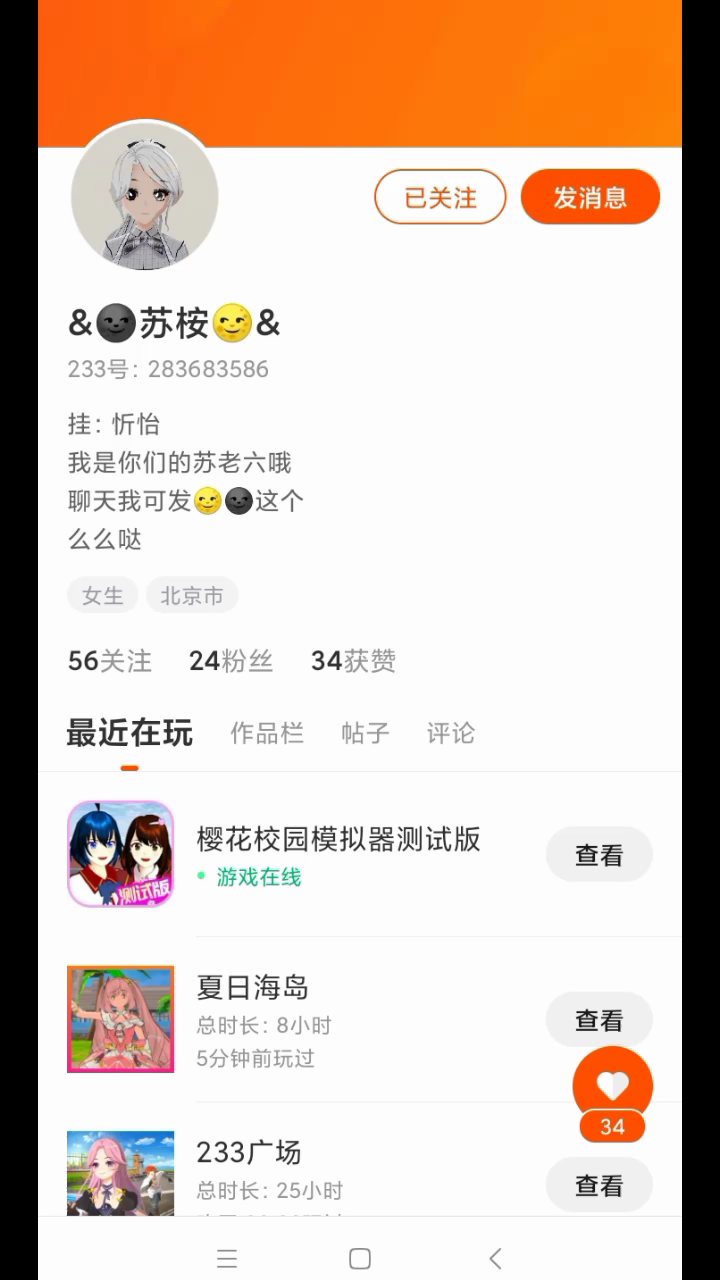
Task: Switch to the 作品栏 tab
Action: pos(267,733)
